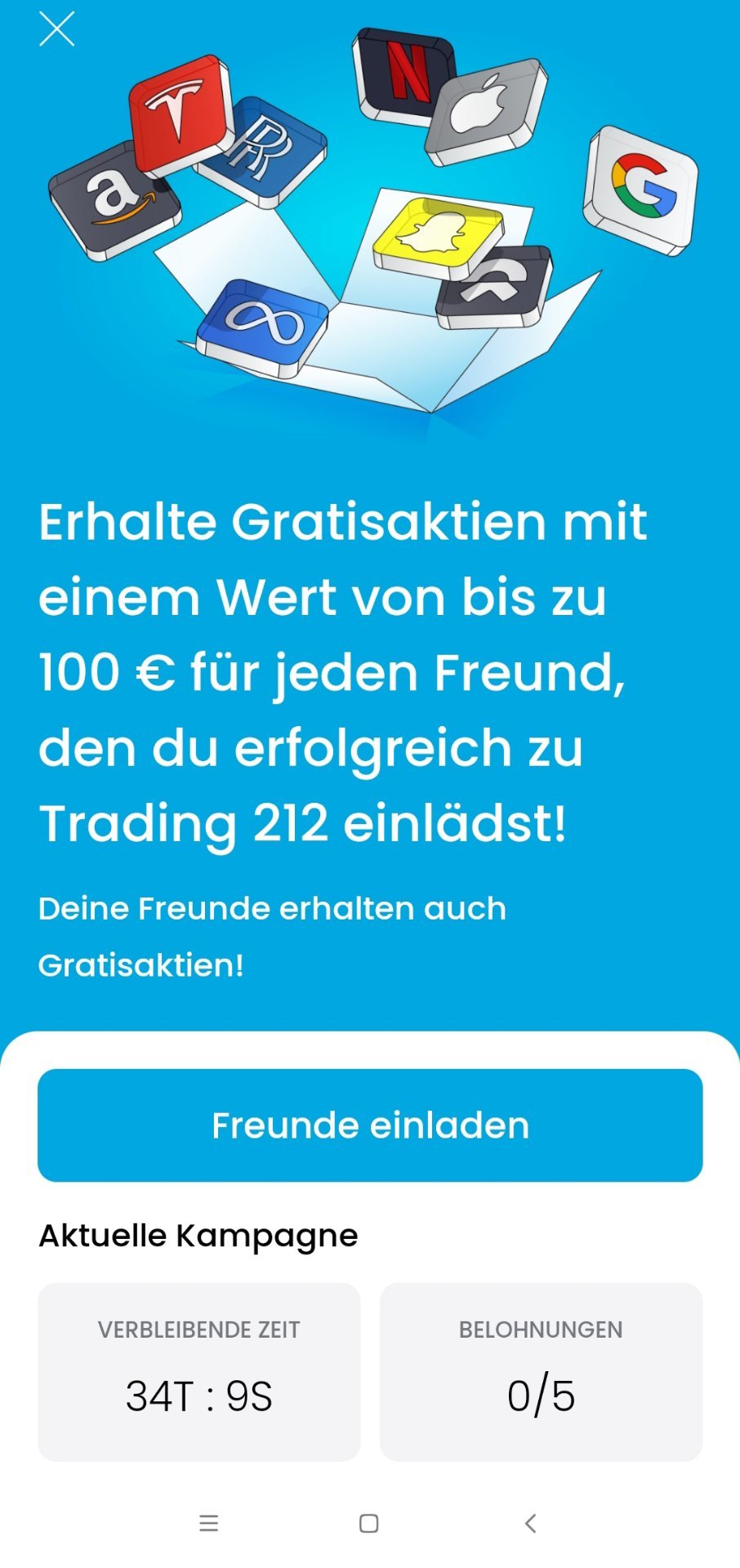The height and width of the screenshot is (1568, 740).
Task: Go to the home screen
Action: [369, 1523]
